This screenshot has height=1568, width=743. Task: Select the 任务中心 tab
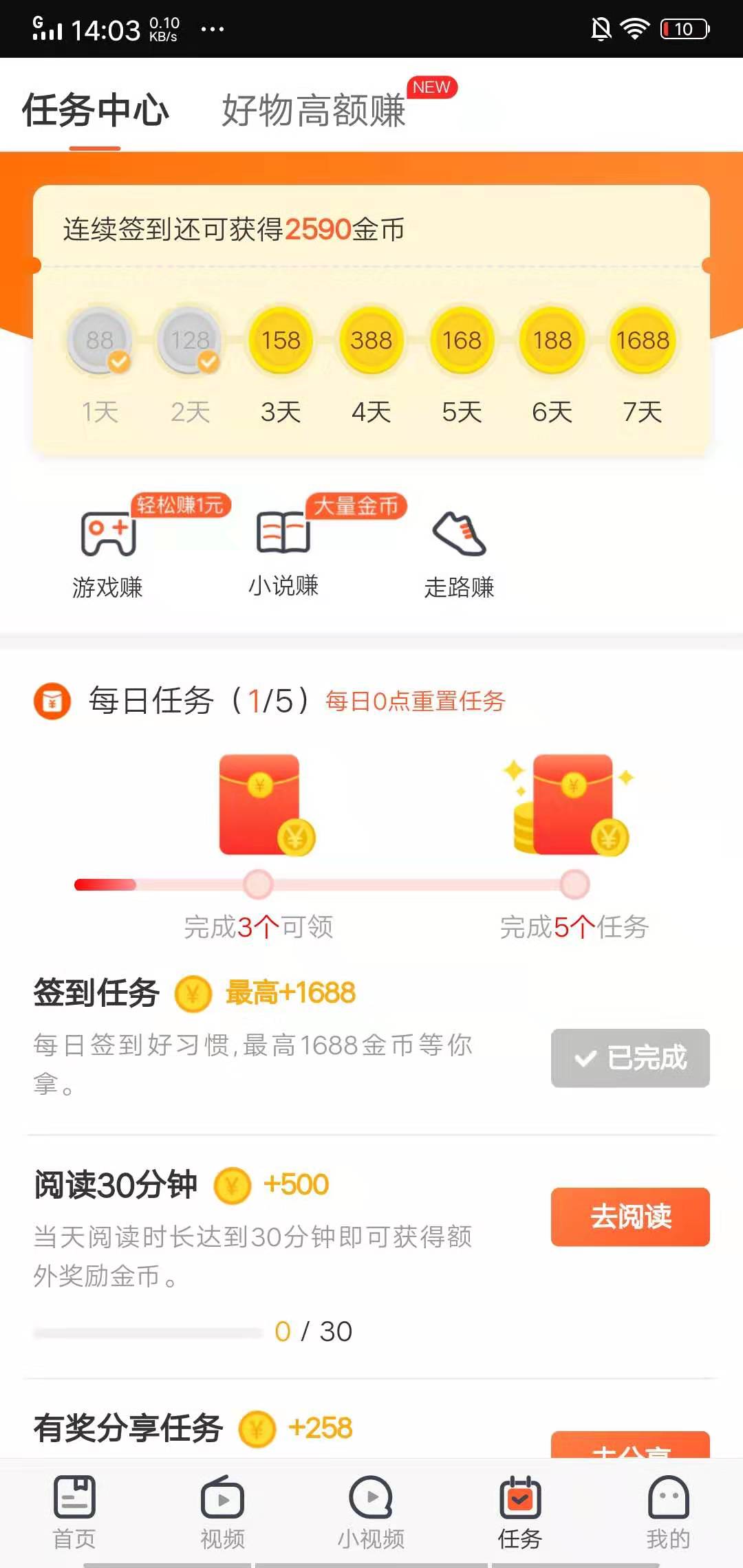pyautogui.click(x=96, y=110)
